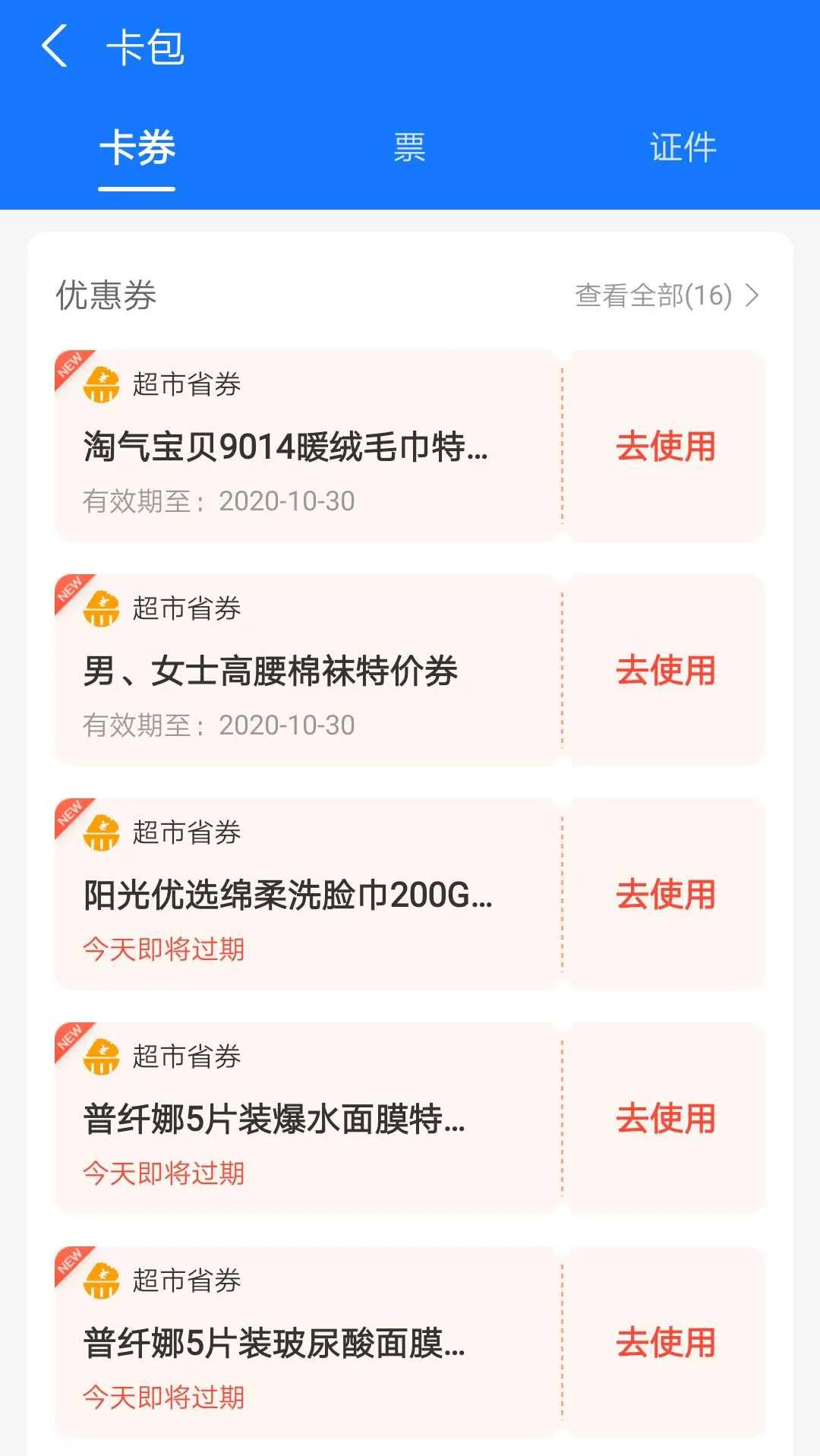
Task: Switch to the 票 tab
Action: tap(409, 147)
